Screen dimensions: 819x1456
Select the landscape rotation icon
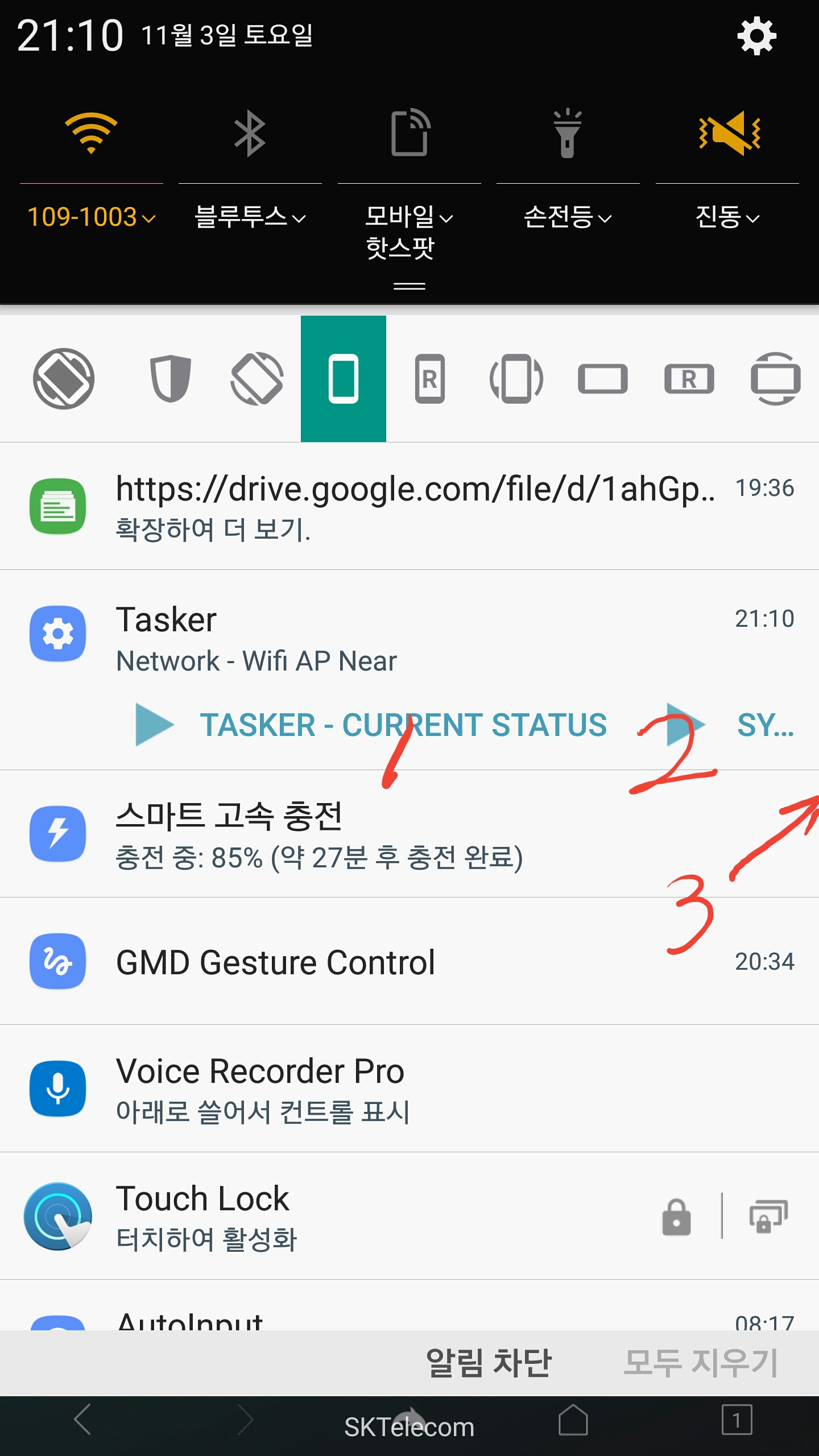point(603,379)
